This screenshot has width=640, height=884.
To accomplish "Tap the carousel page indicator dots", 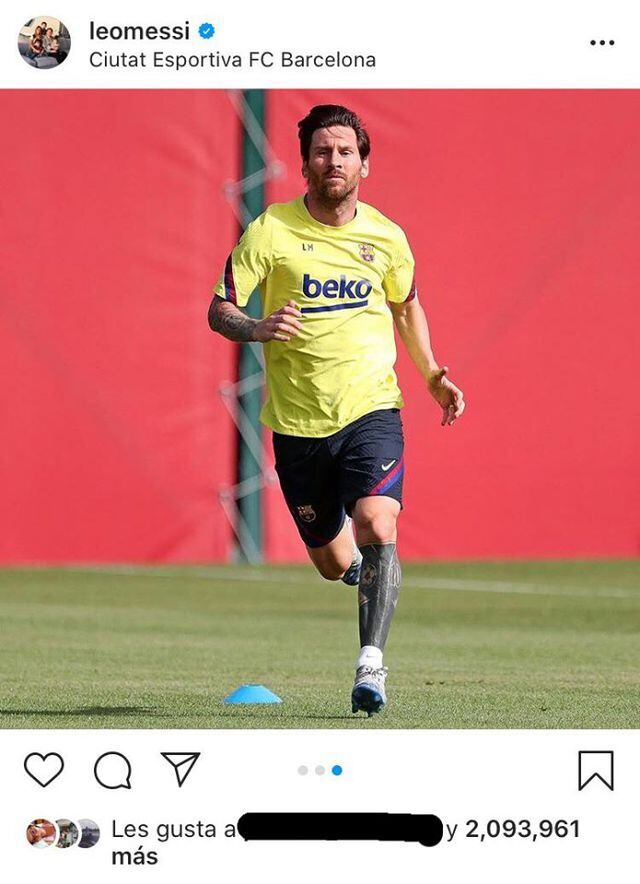I will [320, 770].
